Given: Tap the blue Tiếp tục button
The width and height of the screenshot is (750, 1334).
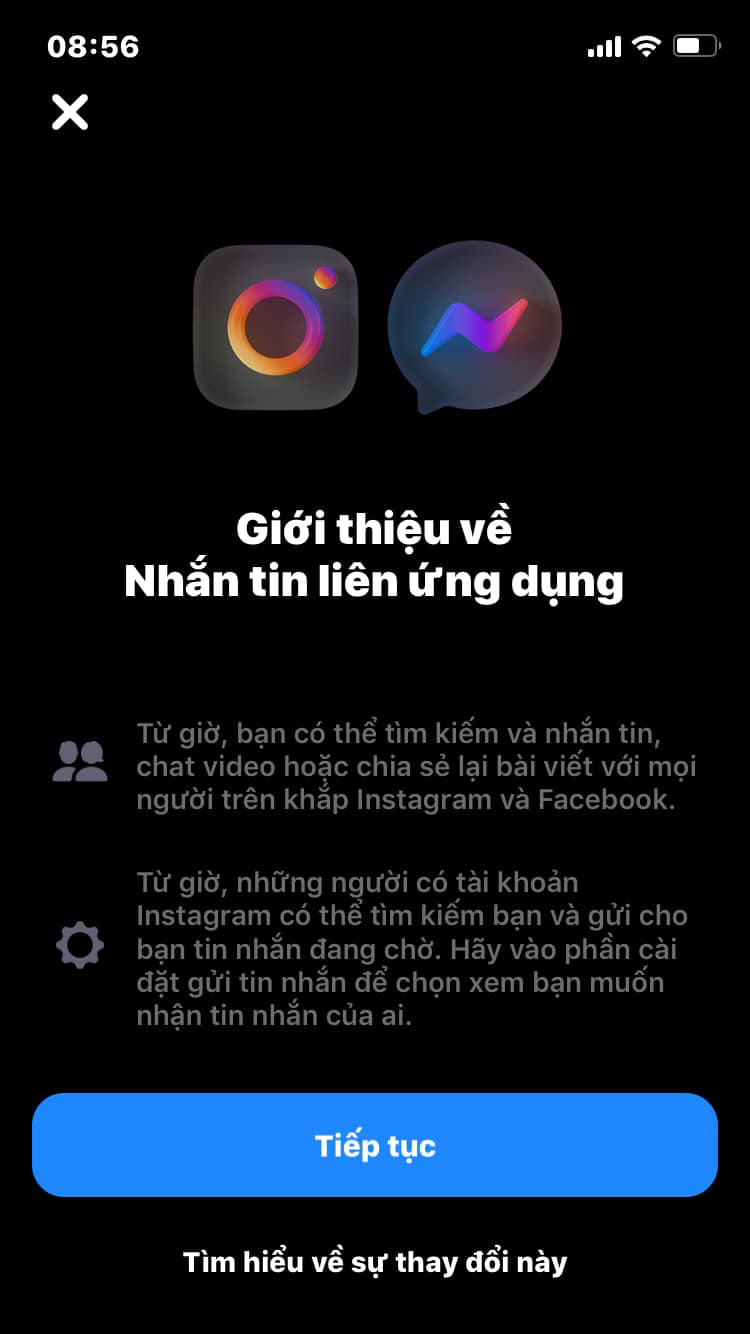Looking at the screenshot, I should click(x=375, y=1145).
